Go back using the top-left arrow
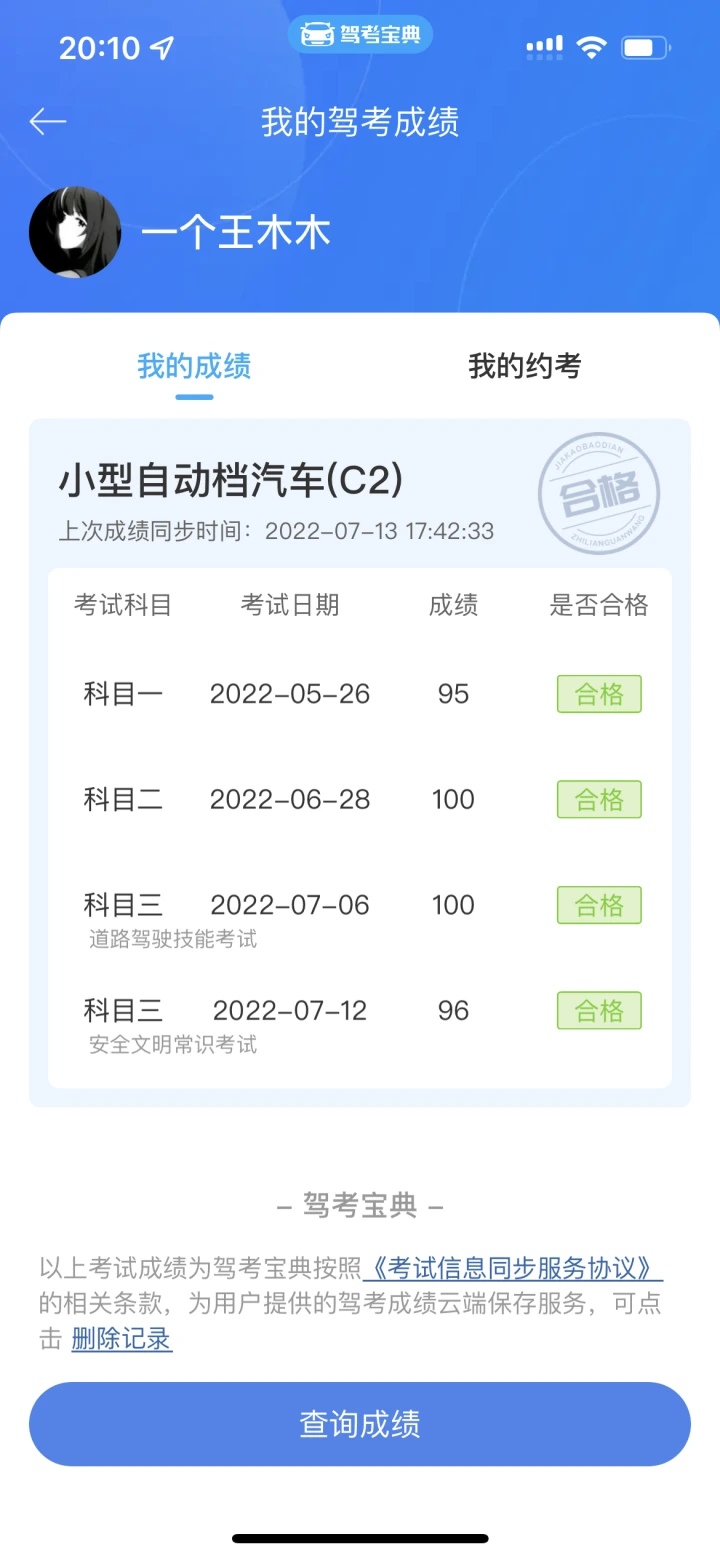The height and width of the screenshot is (1558, 720). [x=48, y=122]
